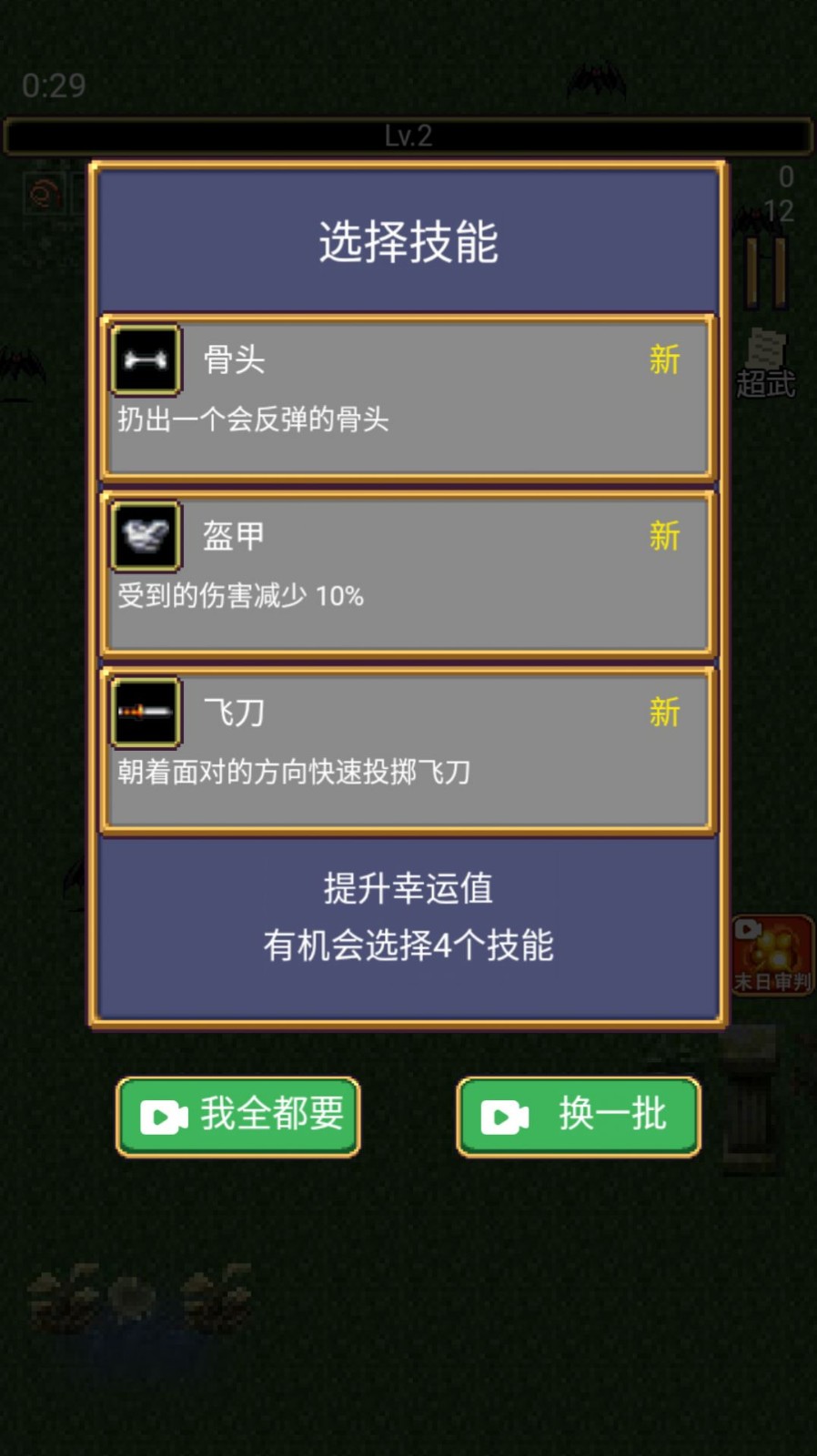Choose the 骨头 skill card
The image size is (817, 1456).
point(408,396)
